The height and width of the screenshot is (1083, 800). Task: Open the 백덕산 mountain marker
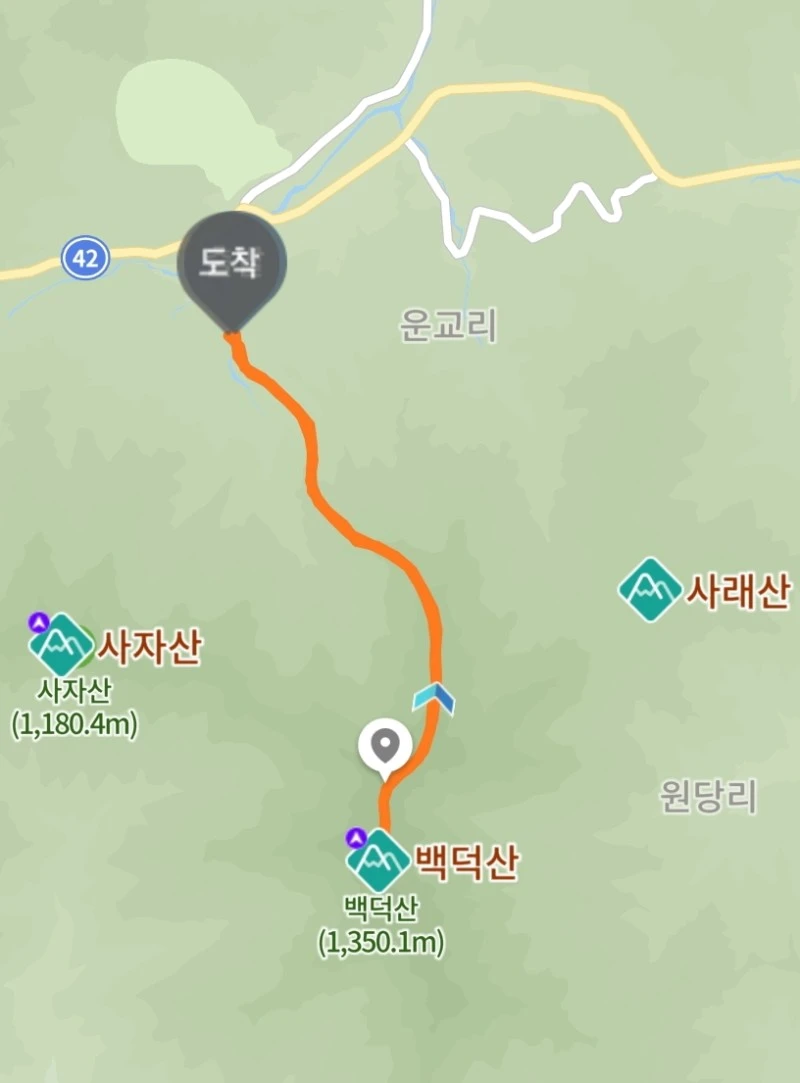[378, 861]
